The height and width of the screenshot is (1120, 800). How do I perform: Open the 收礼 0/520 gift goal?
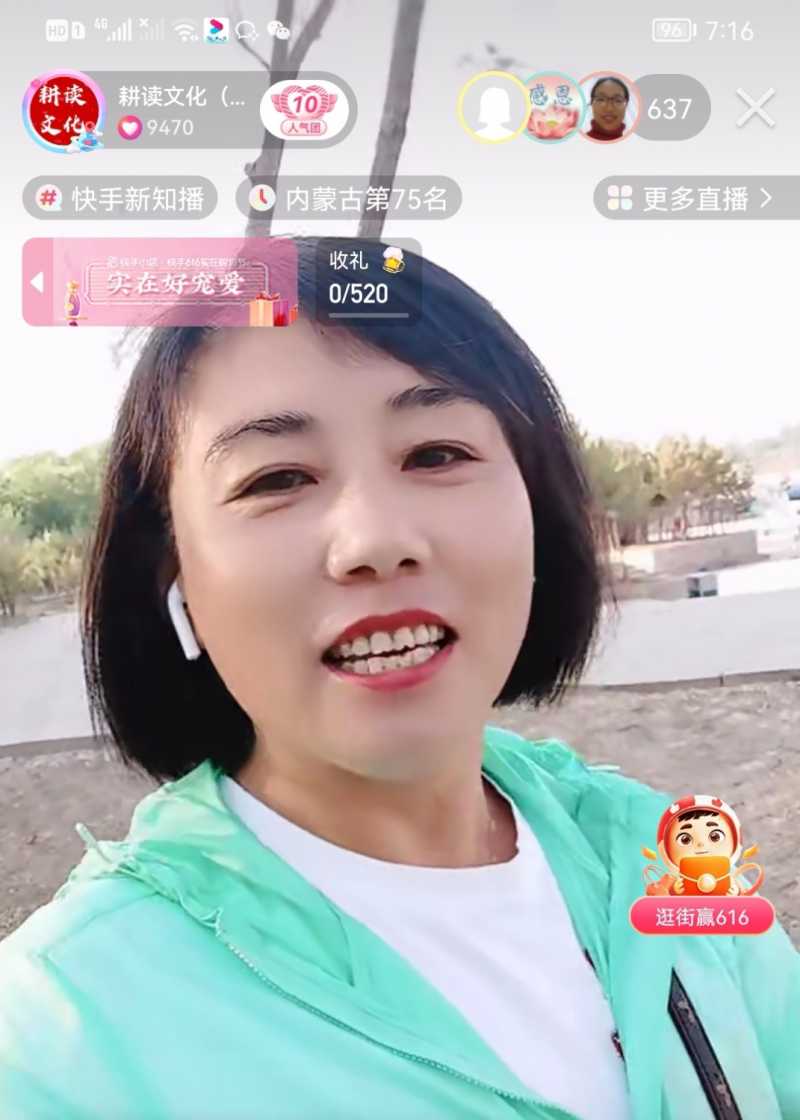pyautogui.click(x=368, y=280)
